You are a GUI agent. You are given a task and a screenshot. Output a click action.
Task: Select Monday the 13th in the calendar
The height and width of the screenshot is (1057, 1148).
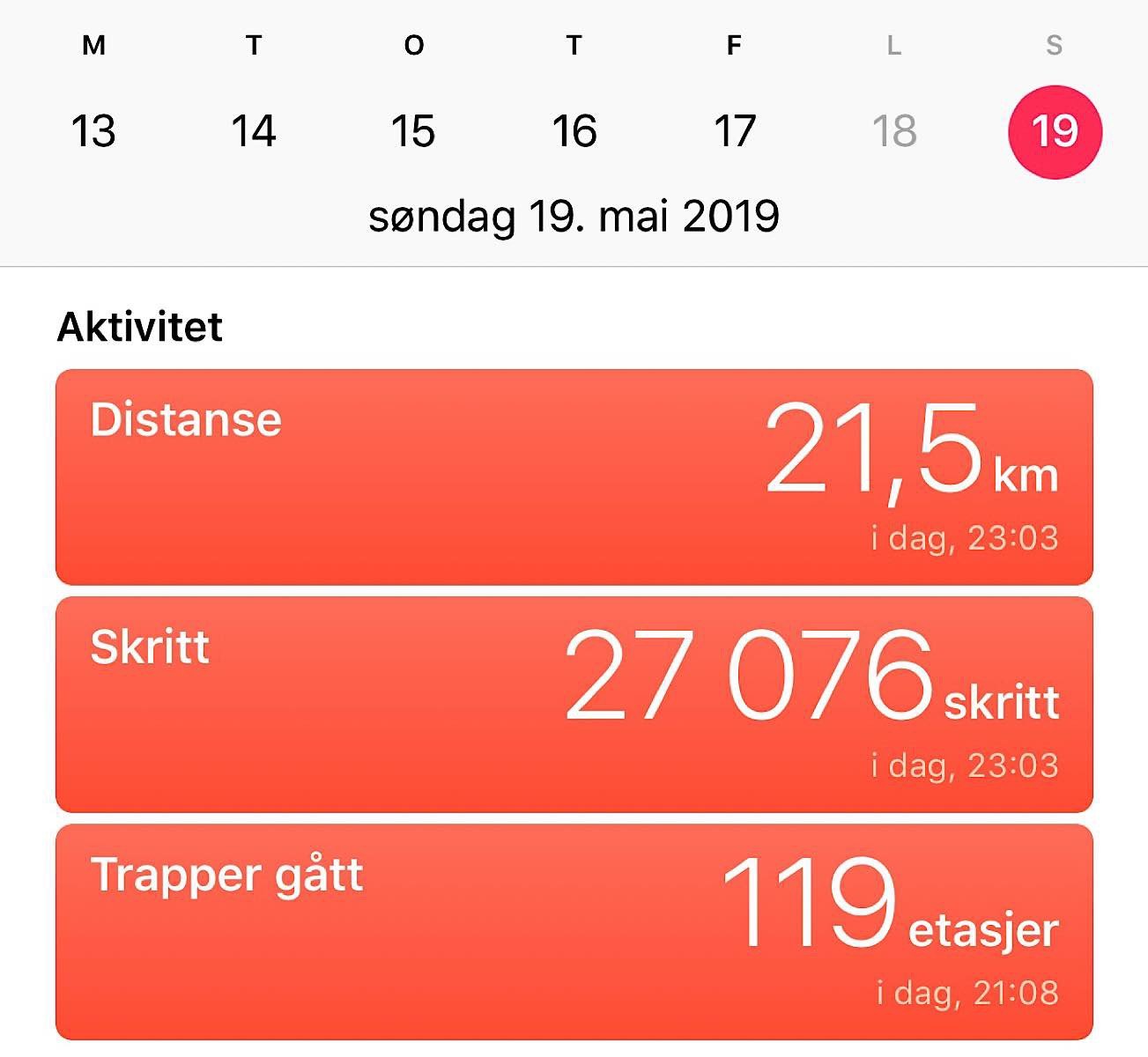[x=93, y=131]
